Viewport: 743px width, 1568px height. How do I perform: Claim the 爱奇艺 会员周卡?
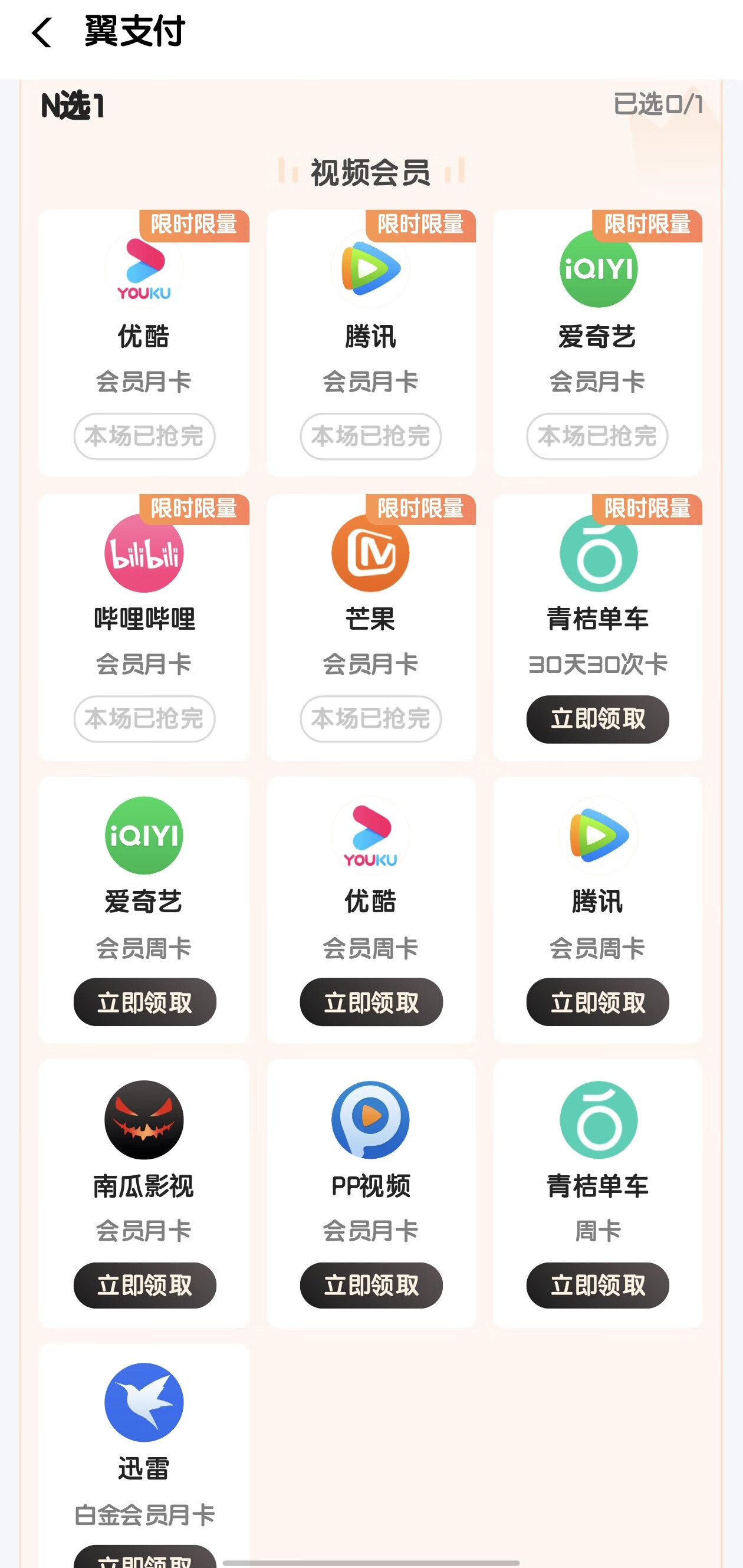(x=145, y=1002)
